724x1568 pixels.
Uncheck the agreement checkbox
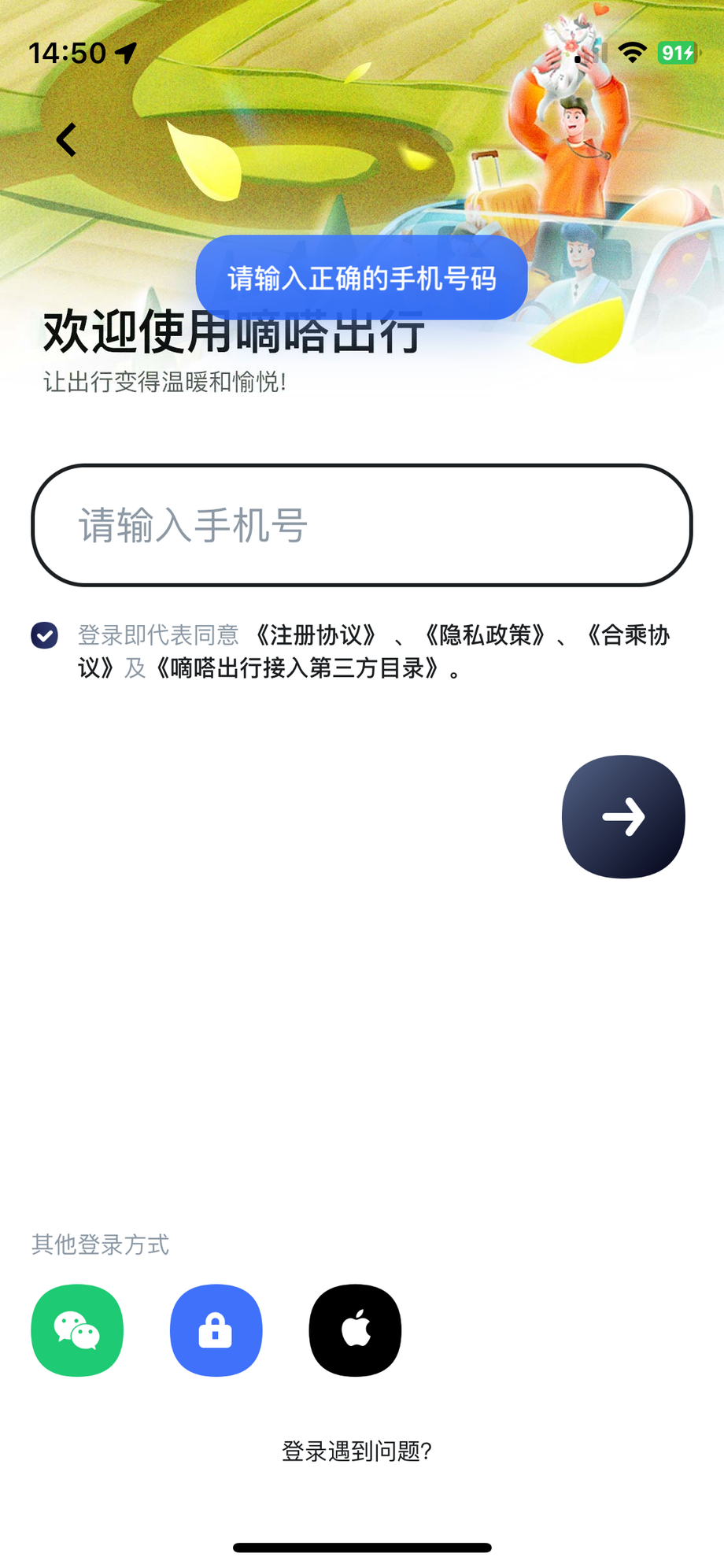point(45,635)
